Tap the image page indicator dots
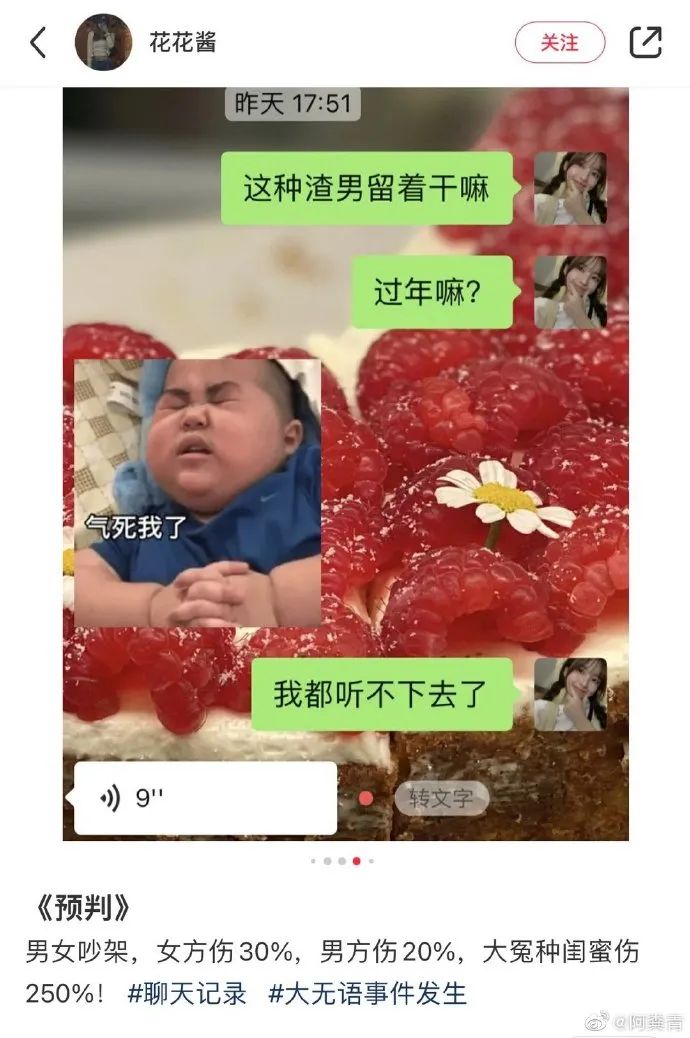 pos(342,860)
